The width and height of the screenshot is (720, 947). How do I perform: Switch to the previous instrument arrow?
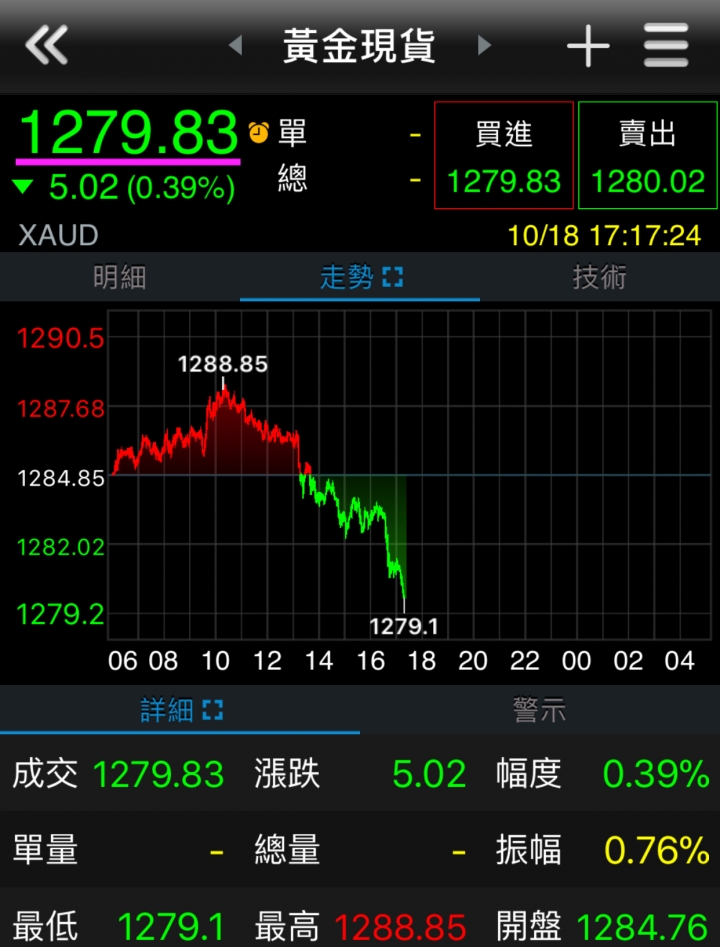tap(236, 46)
